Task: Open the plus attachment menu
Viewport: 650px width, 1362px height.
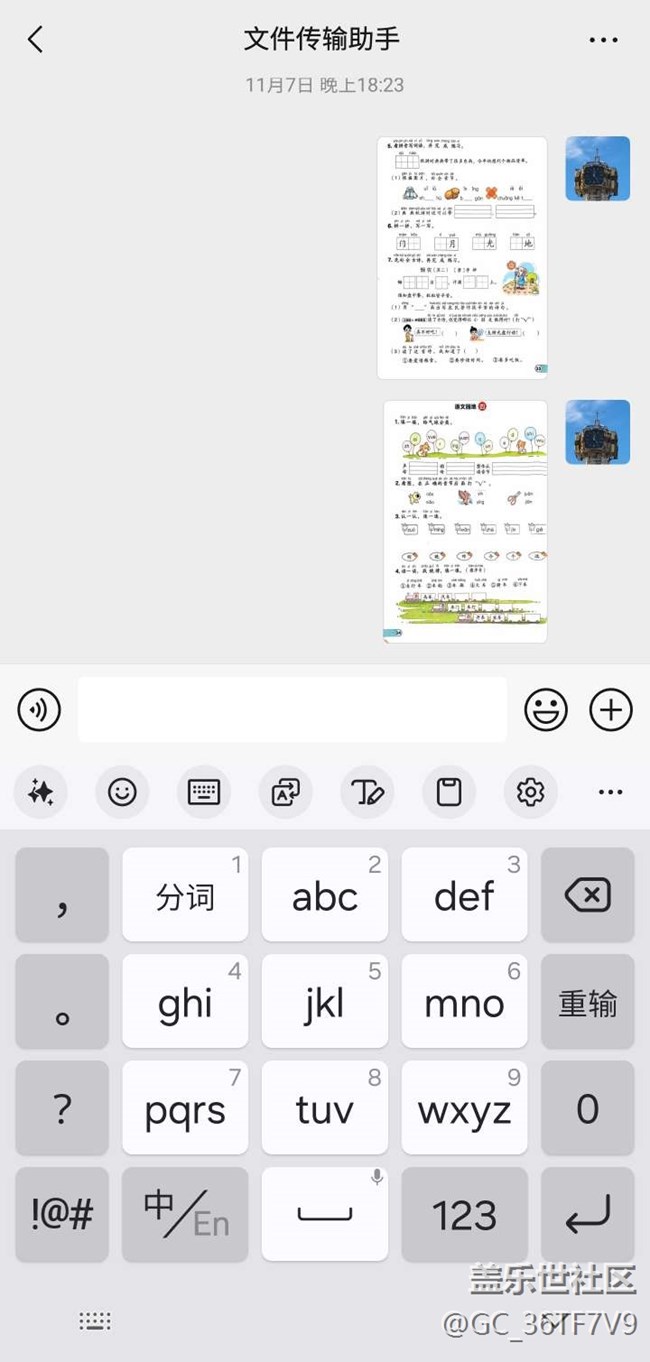Action: tap(611, 710)
